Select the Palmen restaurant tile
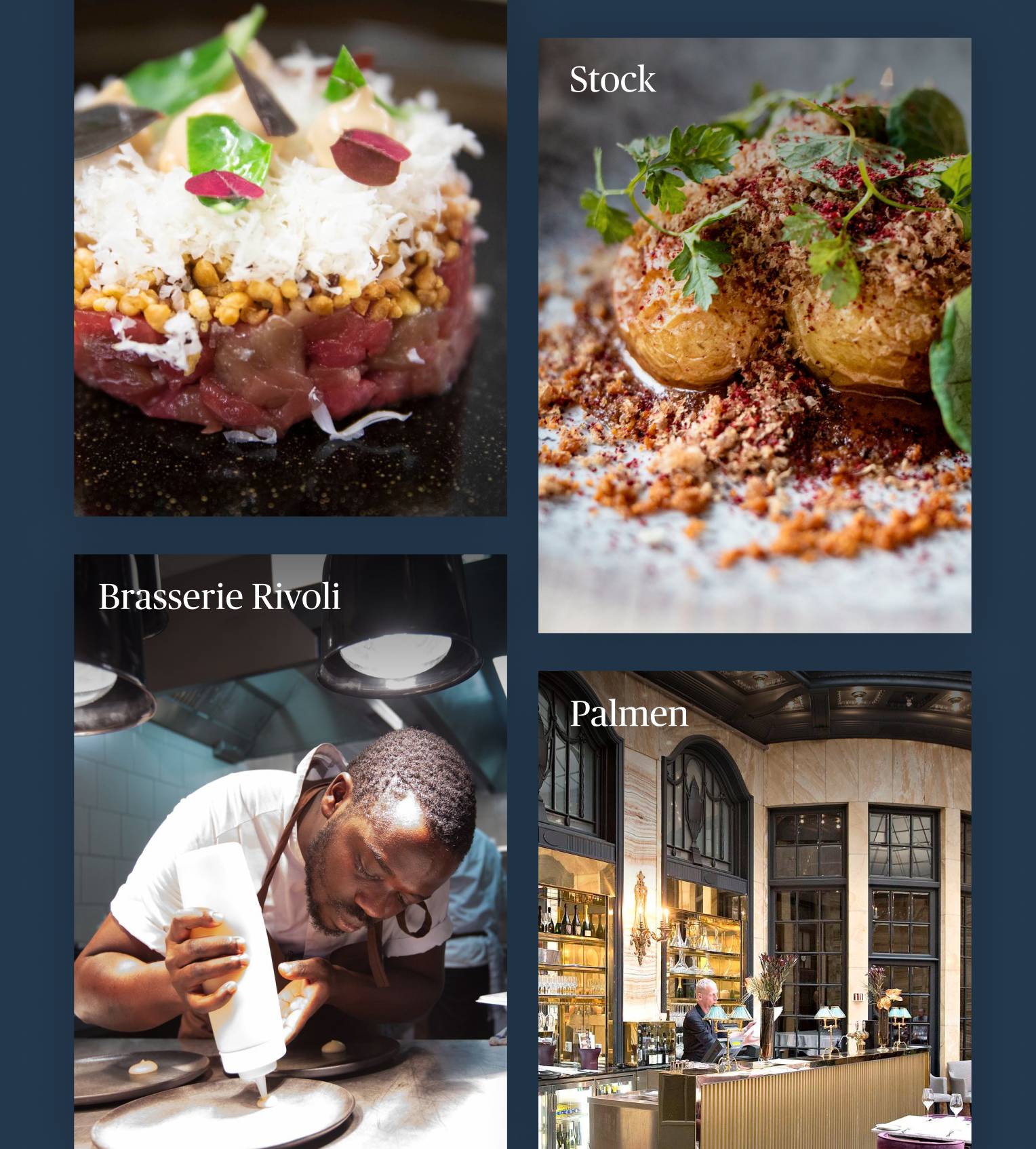Viewport: 1036px width, 1149px height. pos(754,909)
